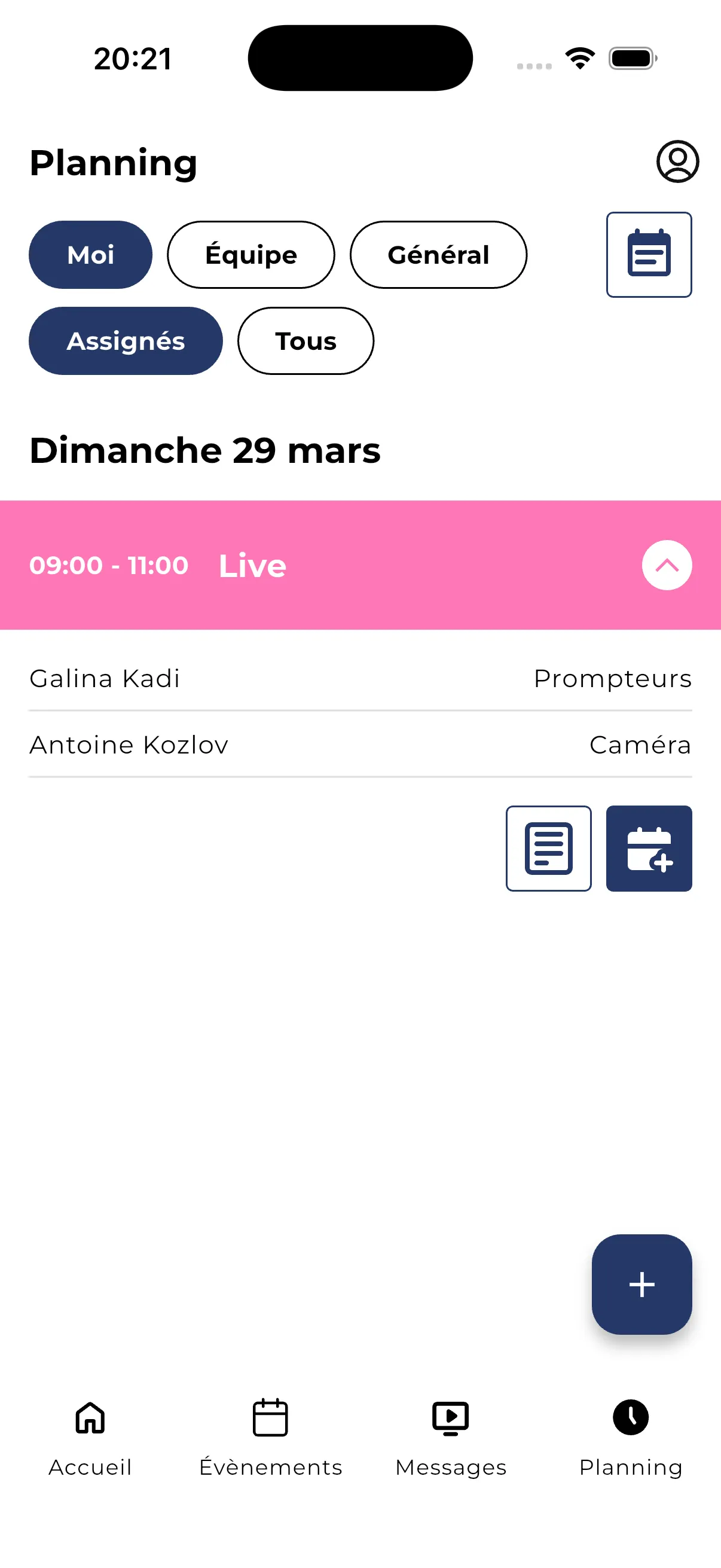
Task: Select the Planning tab
Action: click(630, 1438)
